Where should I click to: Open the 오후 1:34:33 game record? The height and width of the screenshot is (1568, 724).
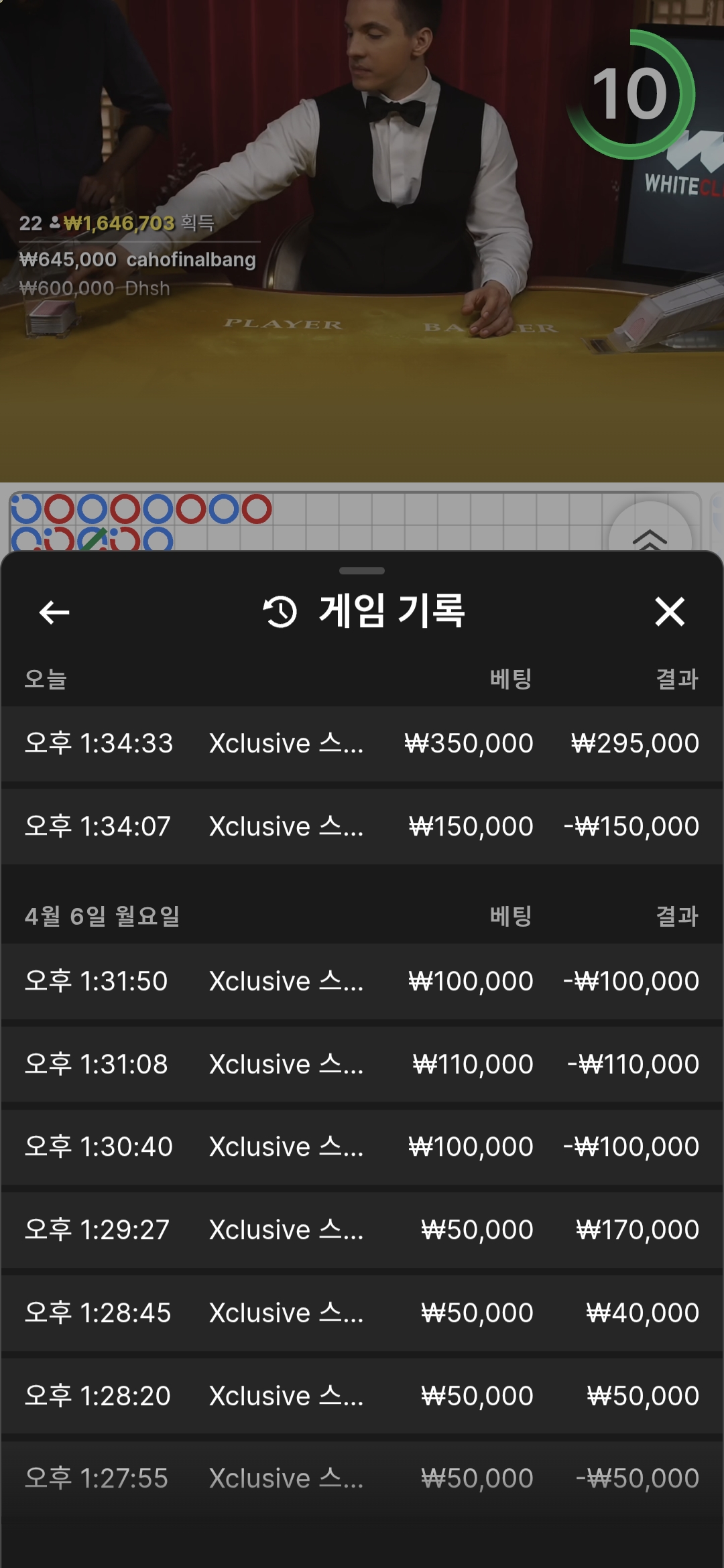362,743
